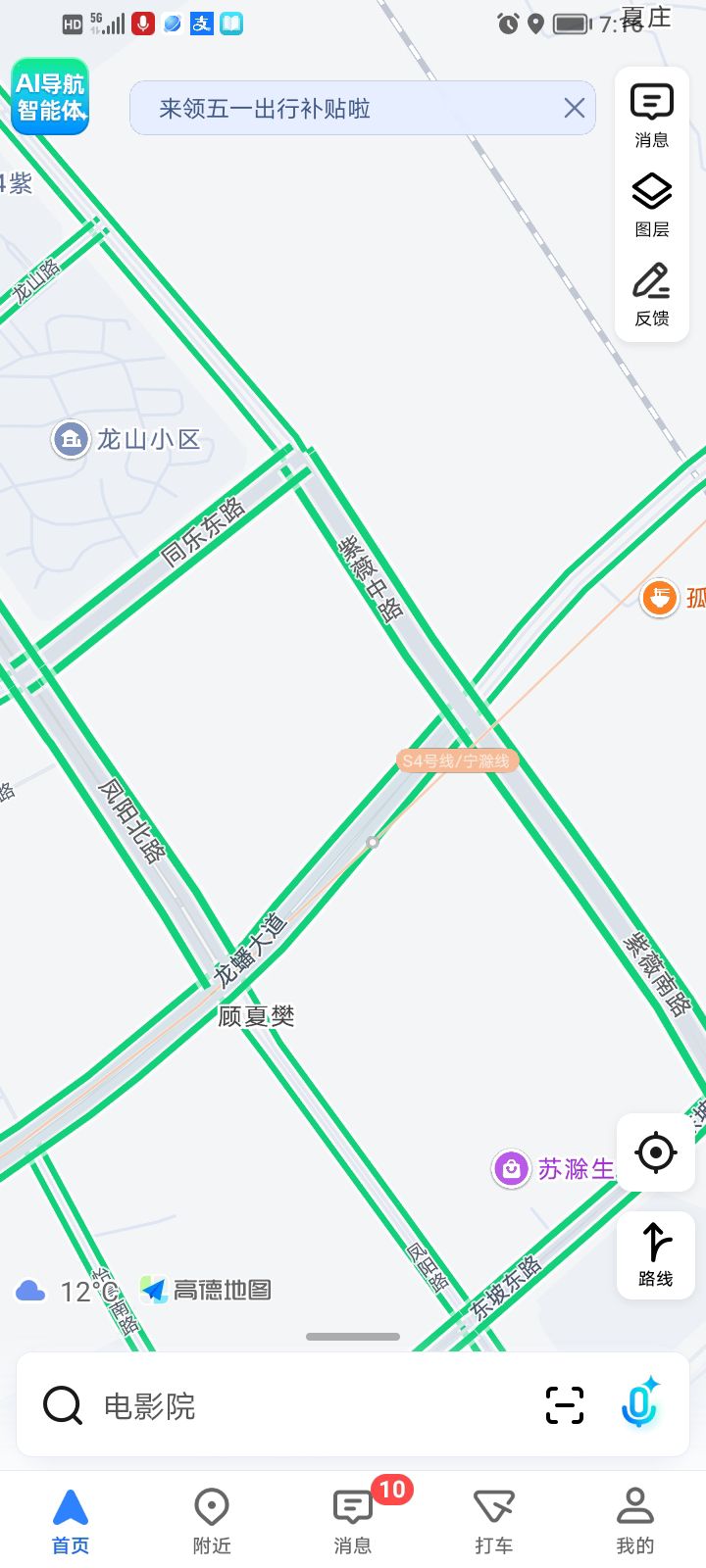
Task: Switch to the 我的 tab
Action: pyautogui.click(x=634, y=1521)
